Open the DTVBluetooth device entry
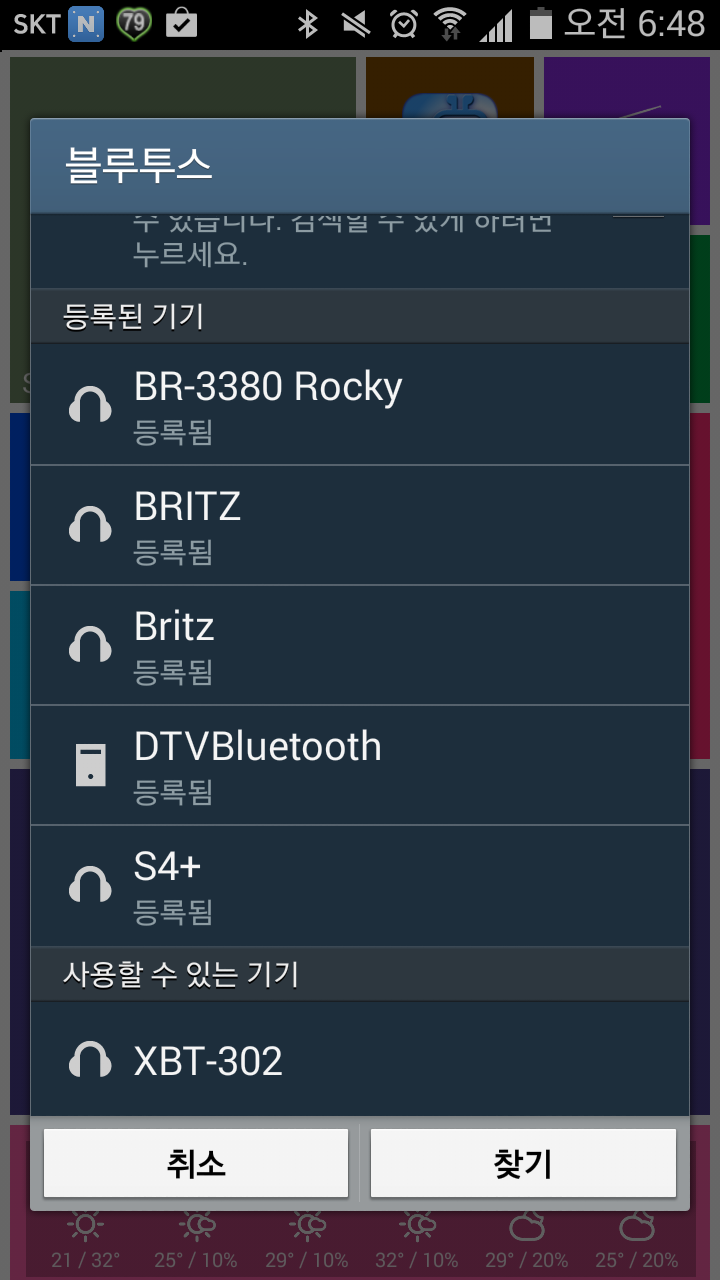The width and height of the screenshot is (720, 1280). click(x=360, y=766)
